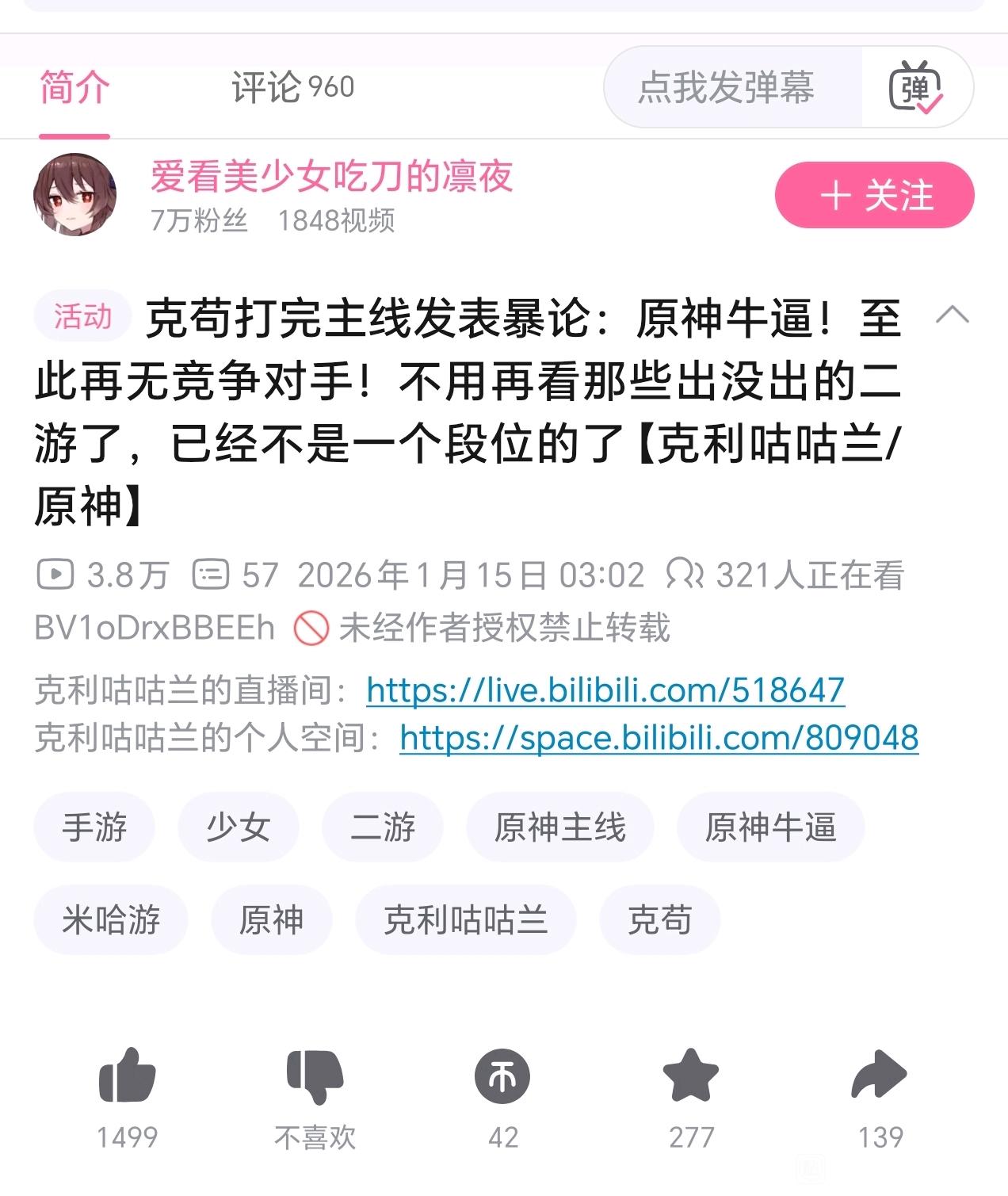This screenshot has width=1008, height=1196.
Task: Switch to the 评论 comments tab
Action: pyautogui.click(x=292, y=87)
